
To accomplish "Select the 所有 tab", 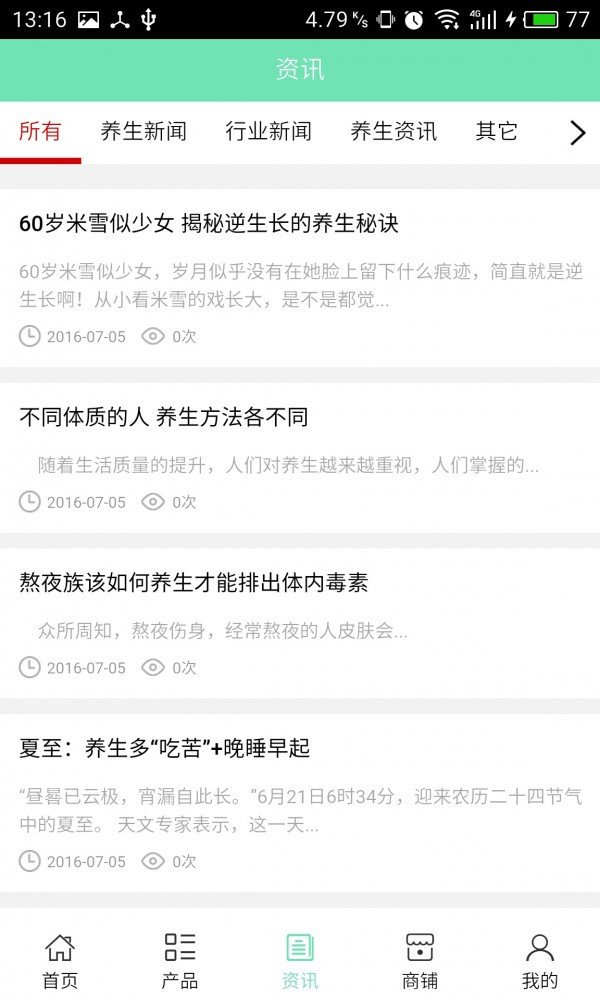I will (x=40, y=131).
